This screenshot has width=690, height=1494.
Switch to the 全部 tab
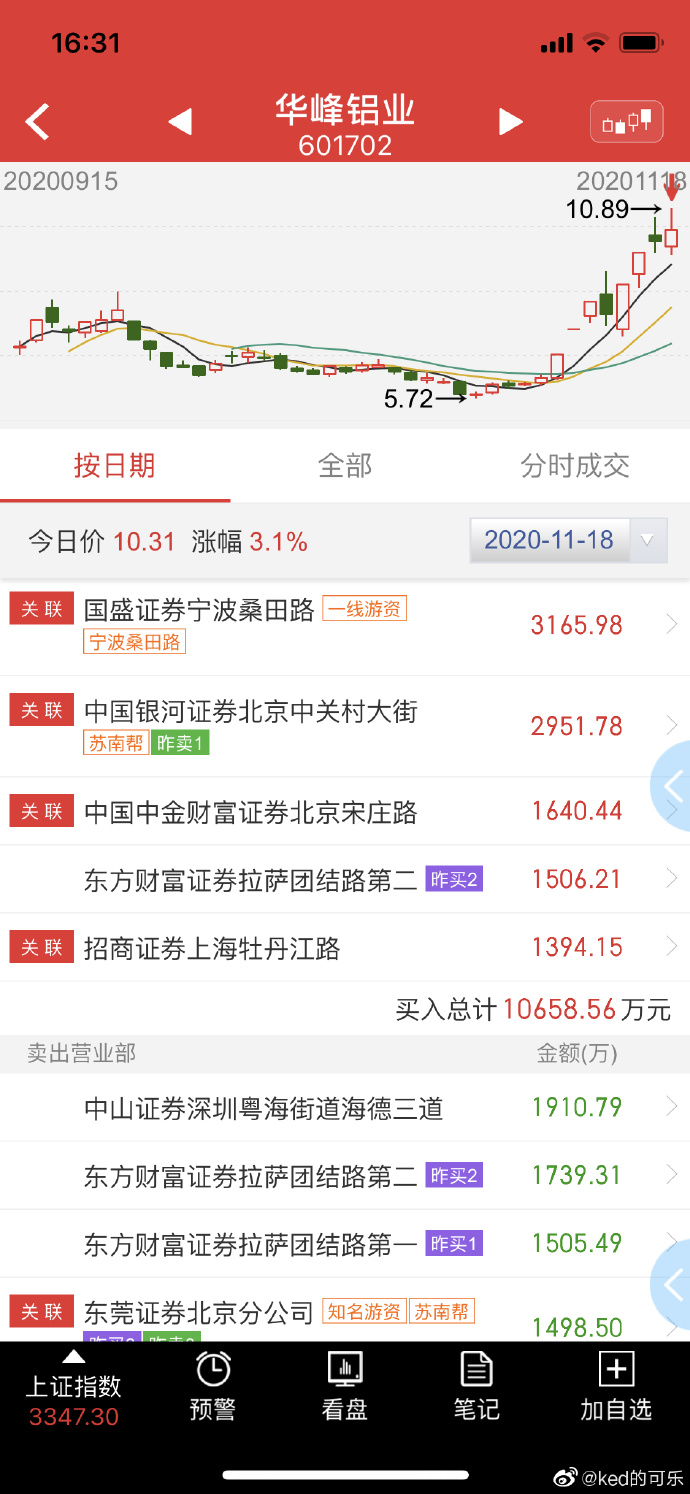pos(344,465)
